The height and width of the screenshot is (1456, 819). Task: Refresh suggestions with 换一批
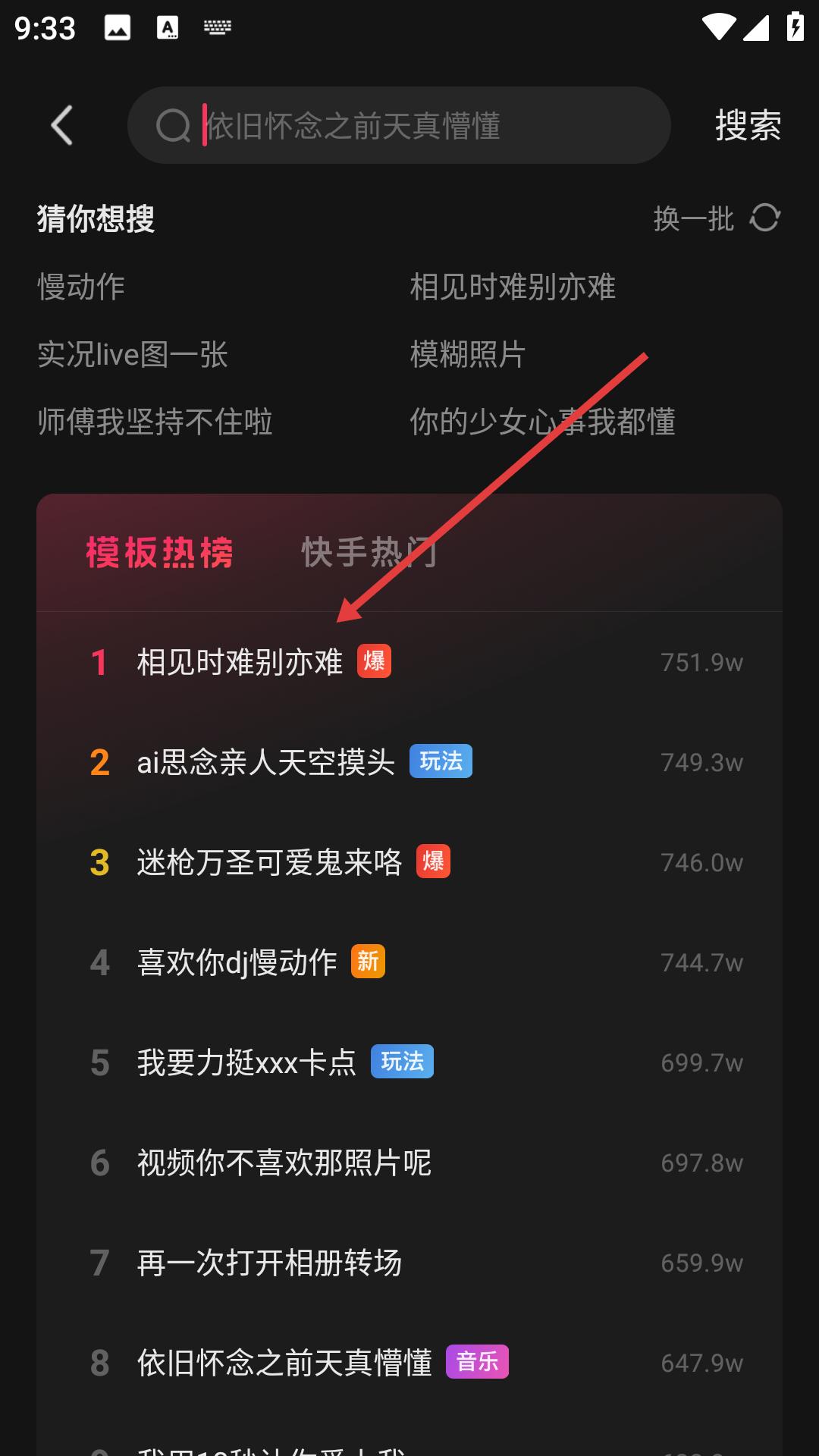coord(717,219)
